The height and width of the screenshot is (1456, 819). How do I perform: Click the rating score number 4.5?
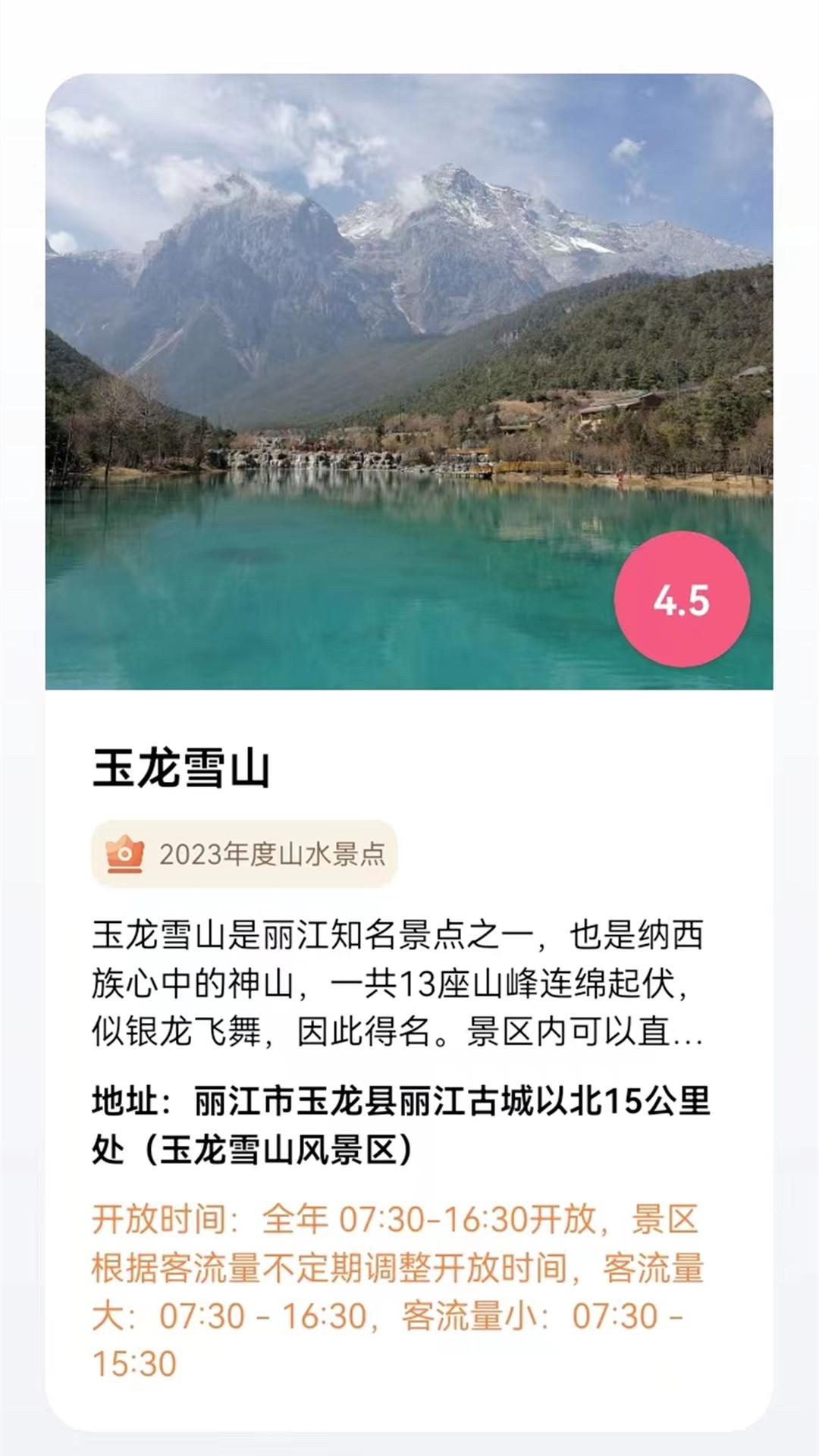pyautogui.click(x=681, y=601)
